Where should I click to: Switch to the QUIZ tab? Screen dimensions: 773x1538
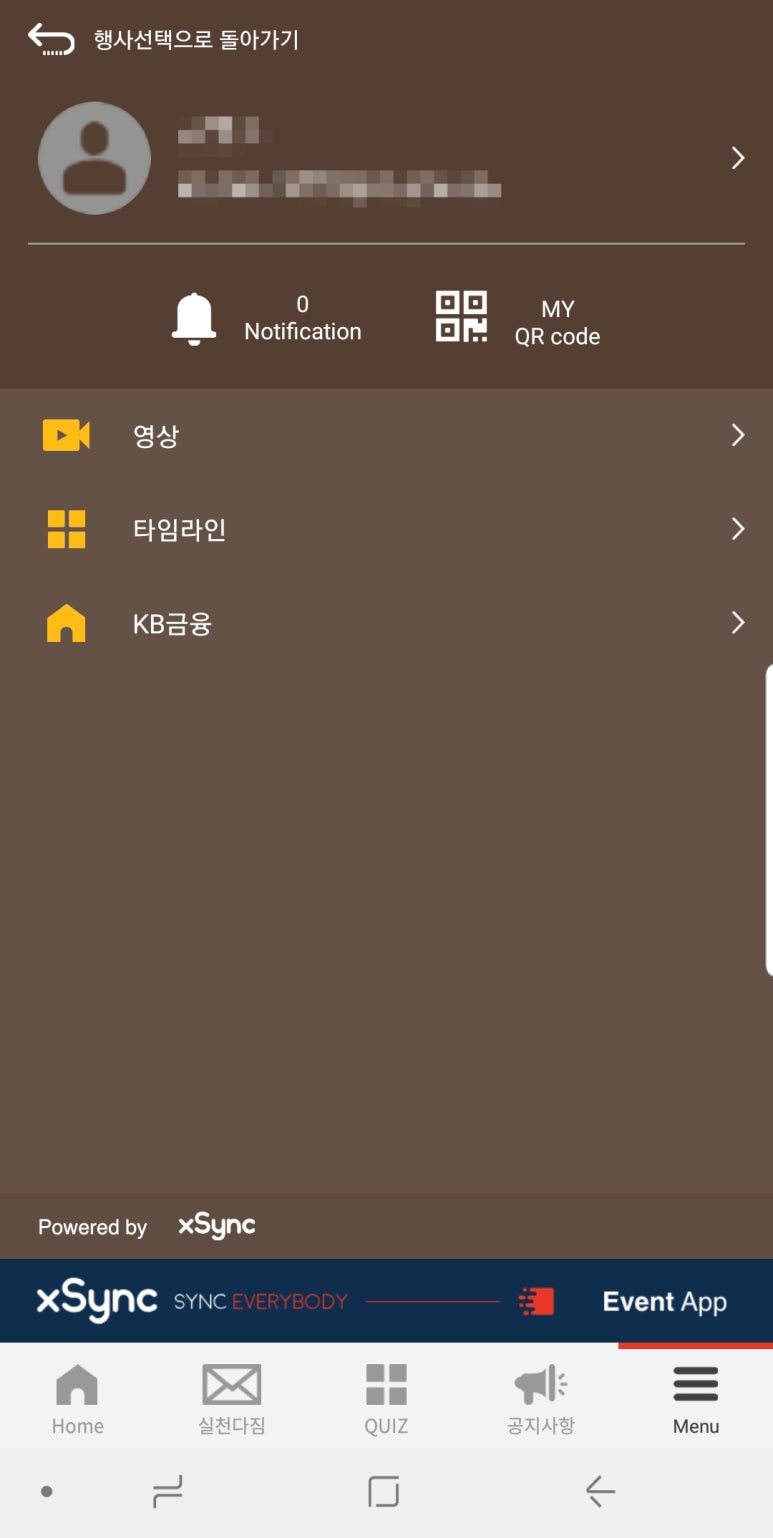386,1399
